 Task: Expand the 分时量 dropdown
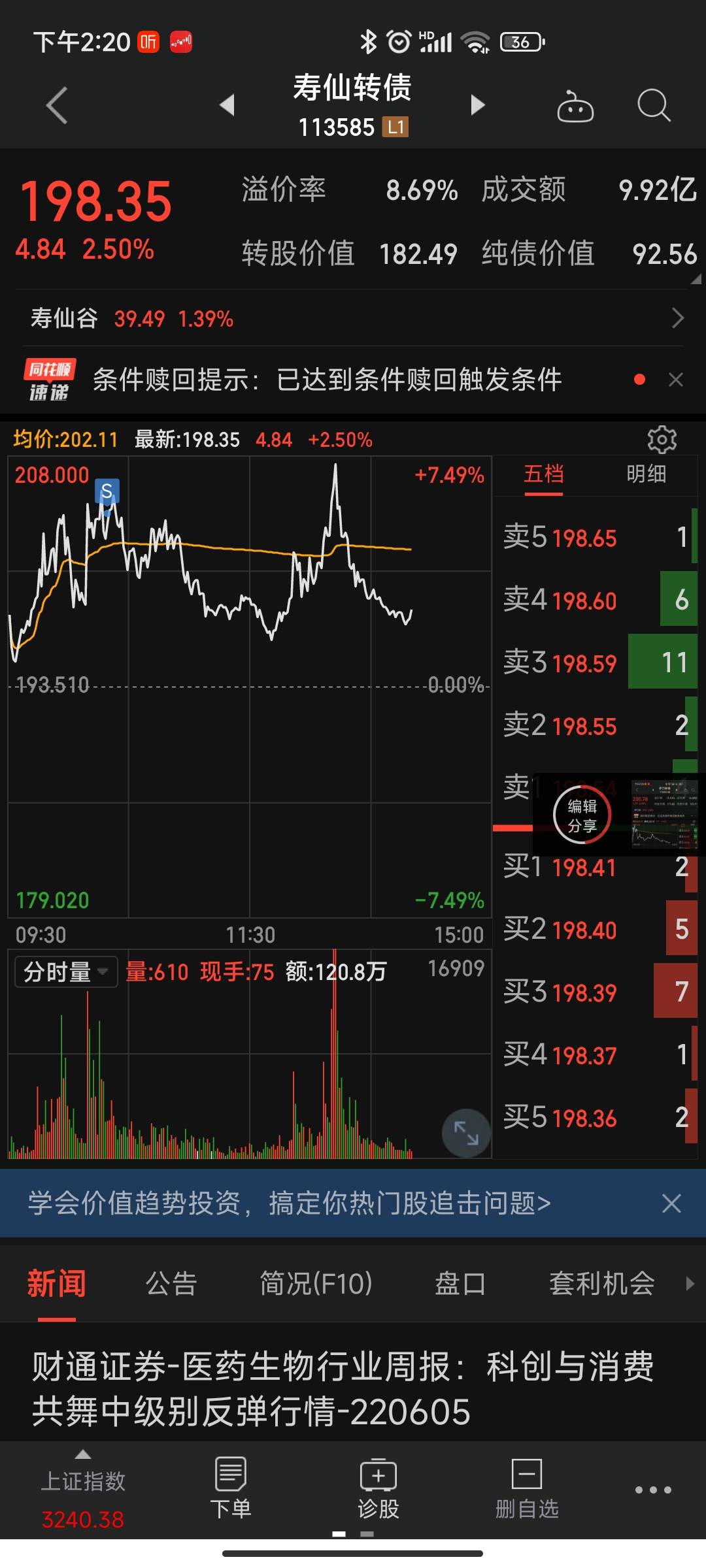65,972
